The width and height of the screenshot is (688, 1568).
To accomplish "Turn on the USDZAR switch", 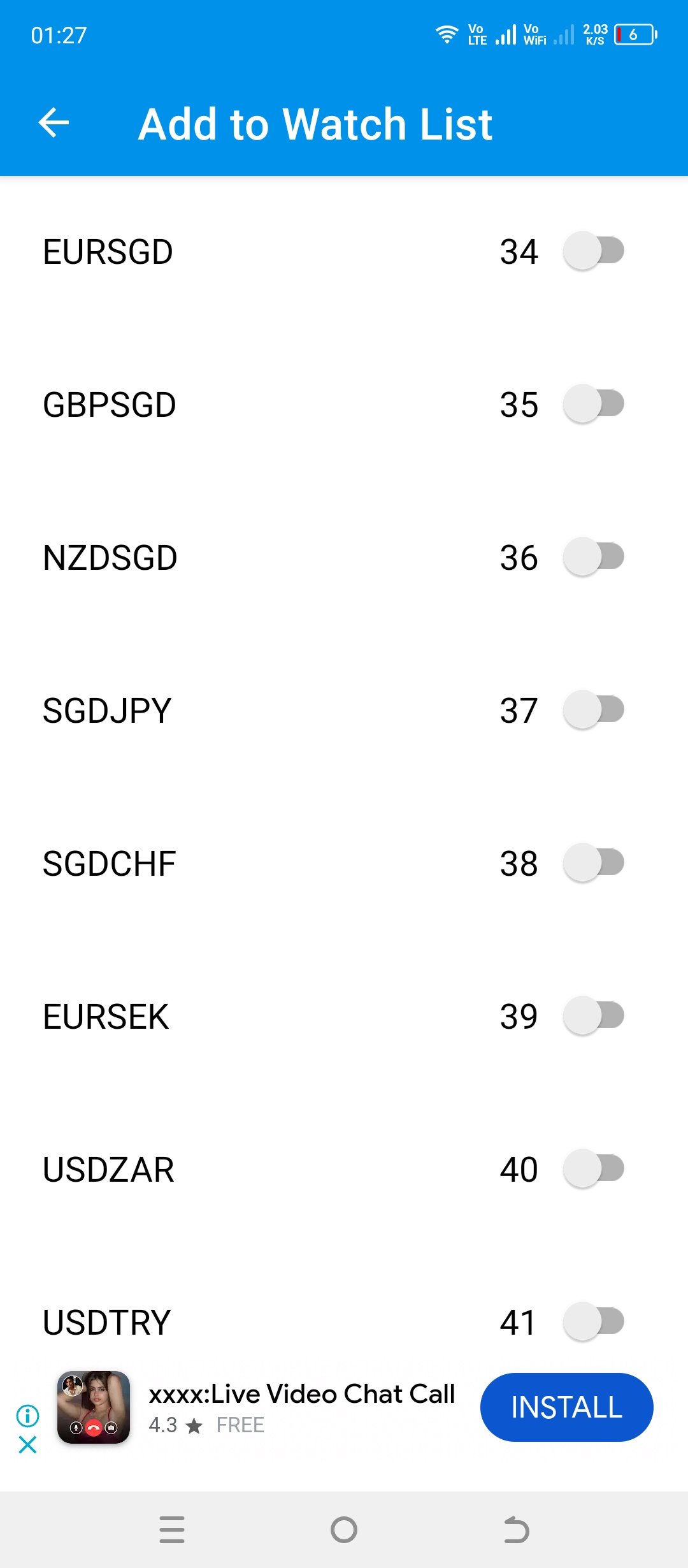I will [594, 1170].
